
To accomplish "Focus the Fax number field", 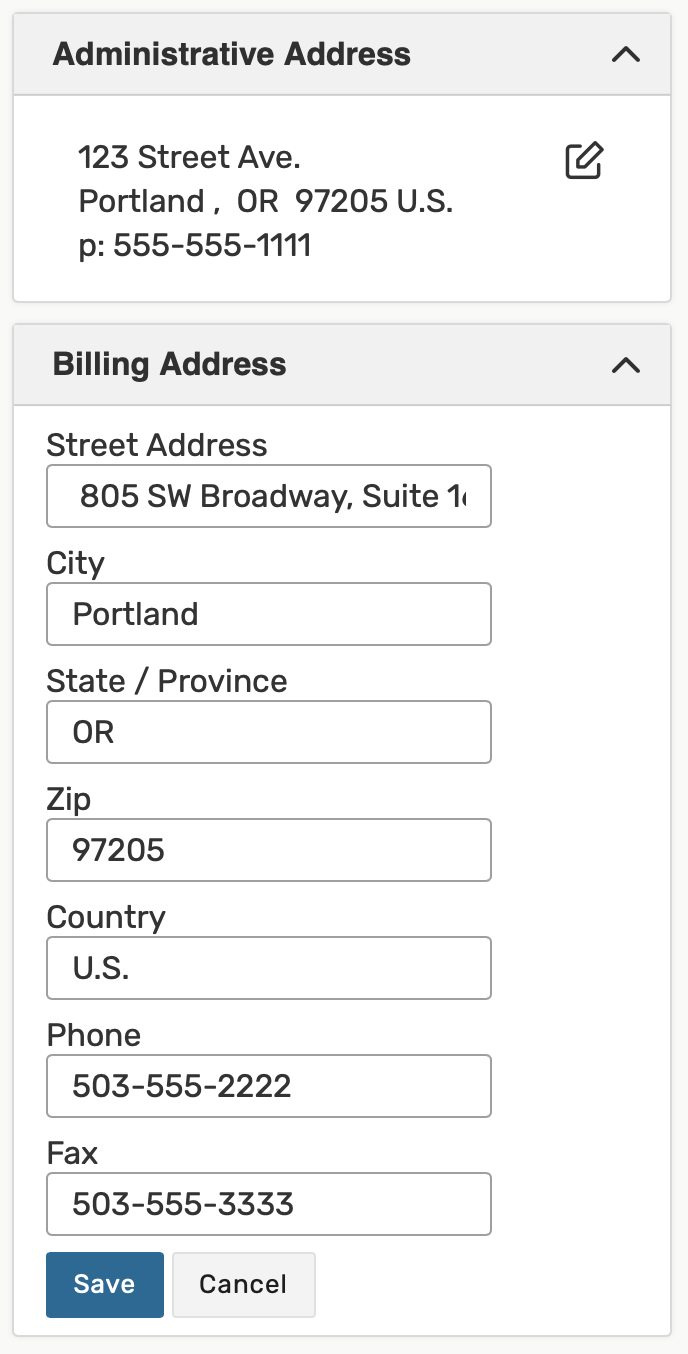I will click(x=269, y=1204).
